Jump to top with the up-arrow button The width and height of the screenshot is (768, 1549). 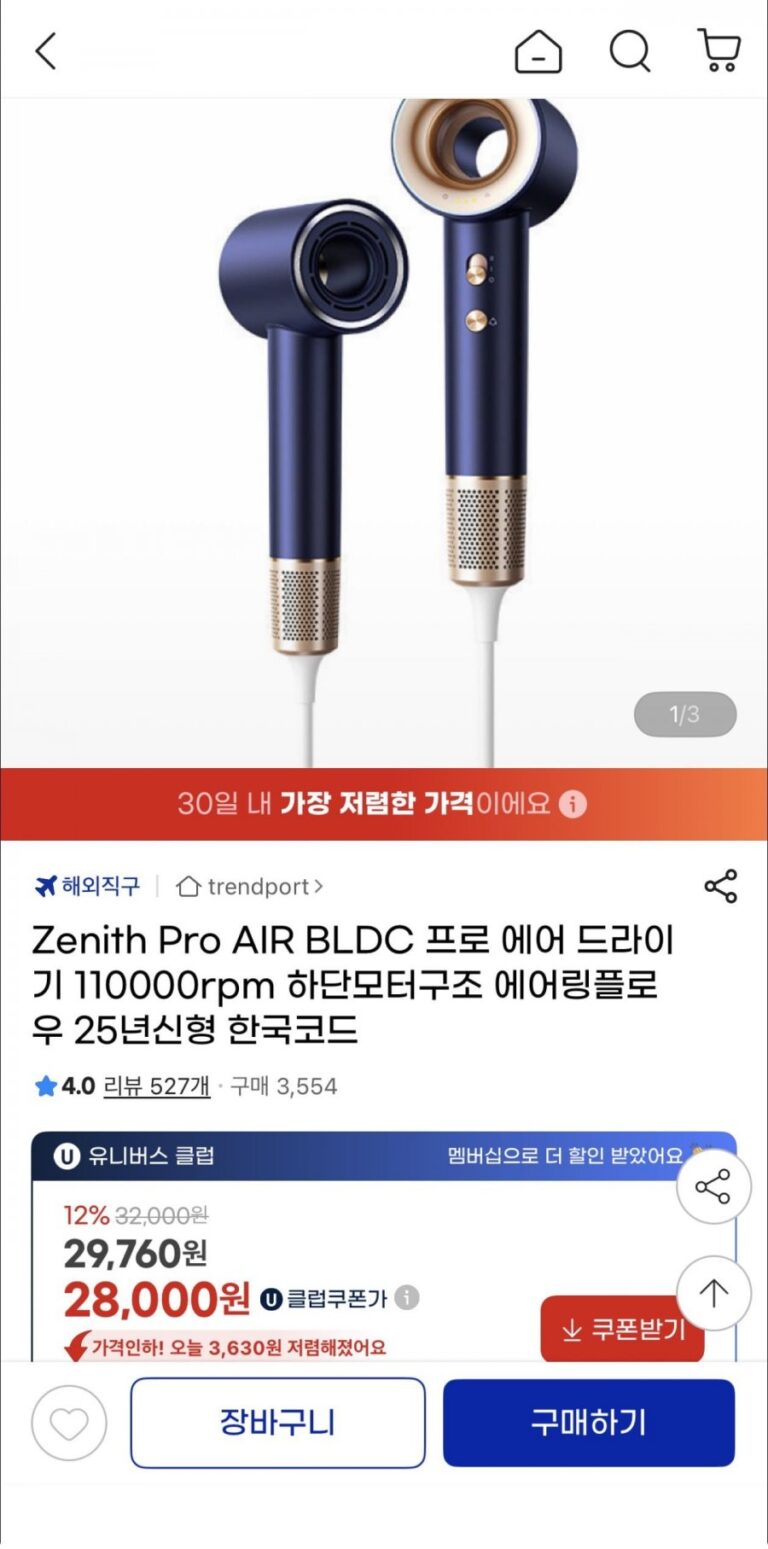[713, 1294]
